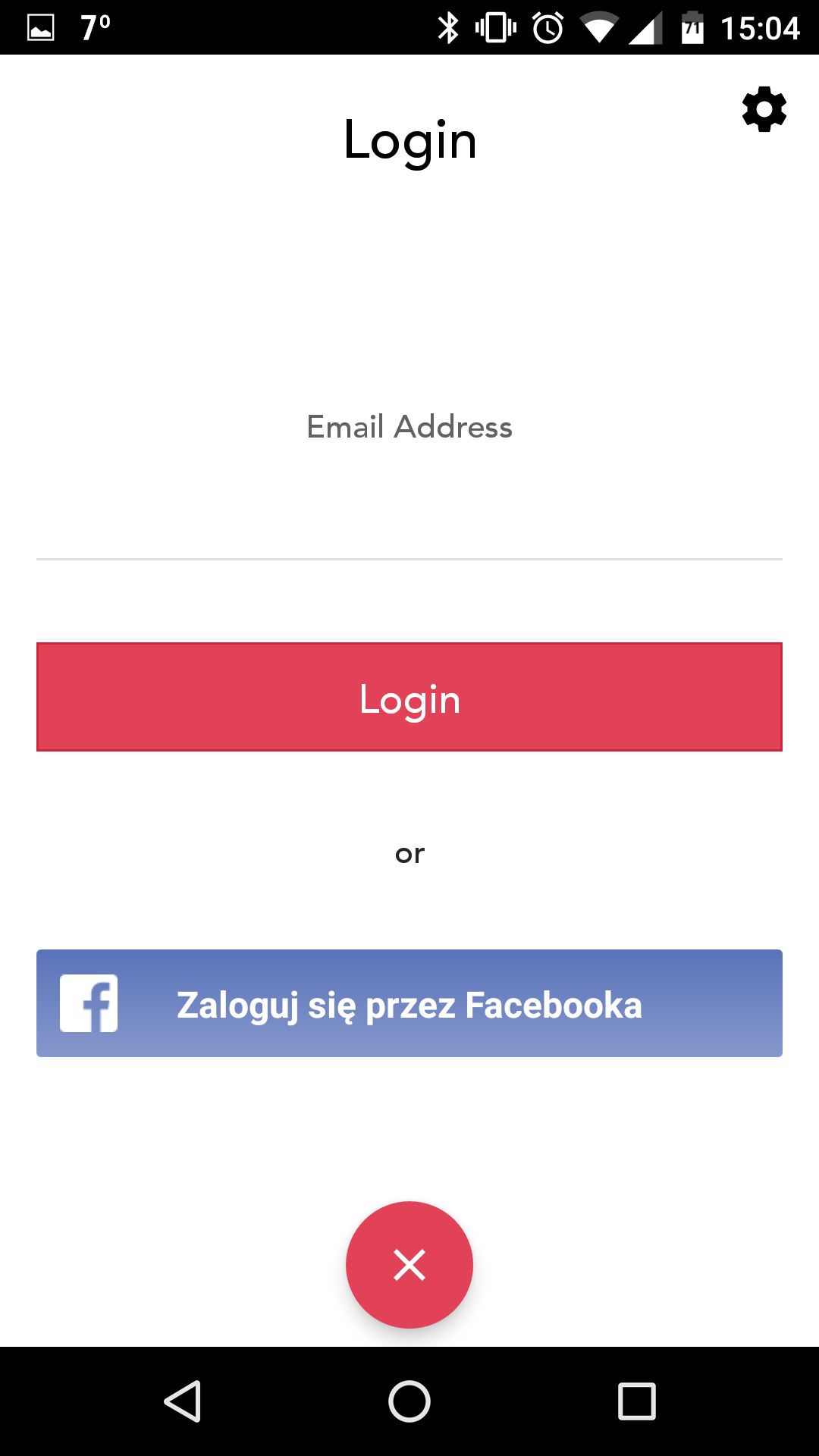
Task: Open the settings gear icon
Action: click(764, 109)
